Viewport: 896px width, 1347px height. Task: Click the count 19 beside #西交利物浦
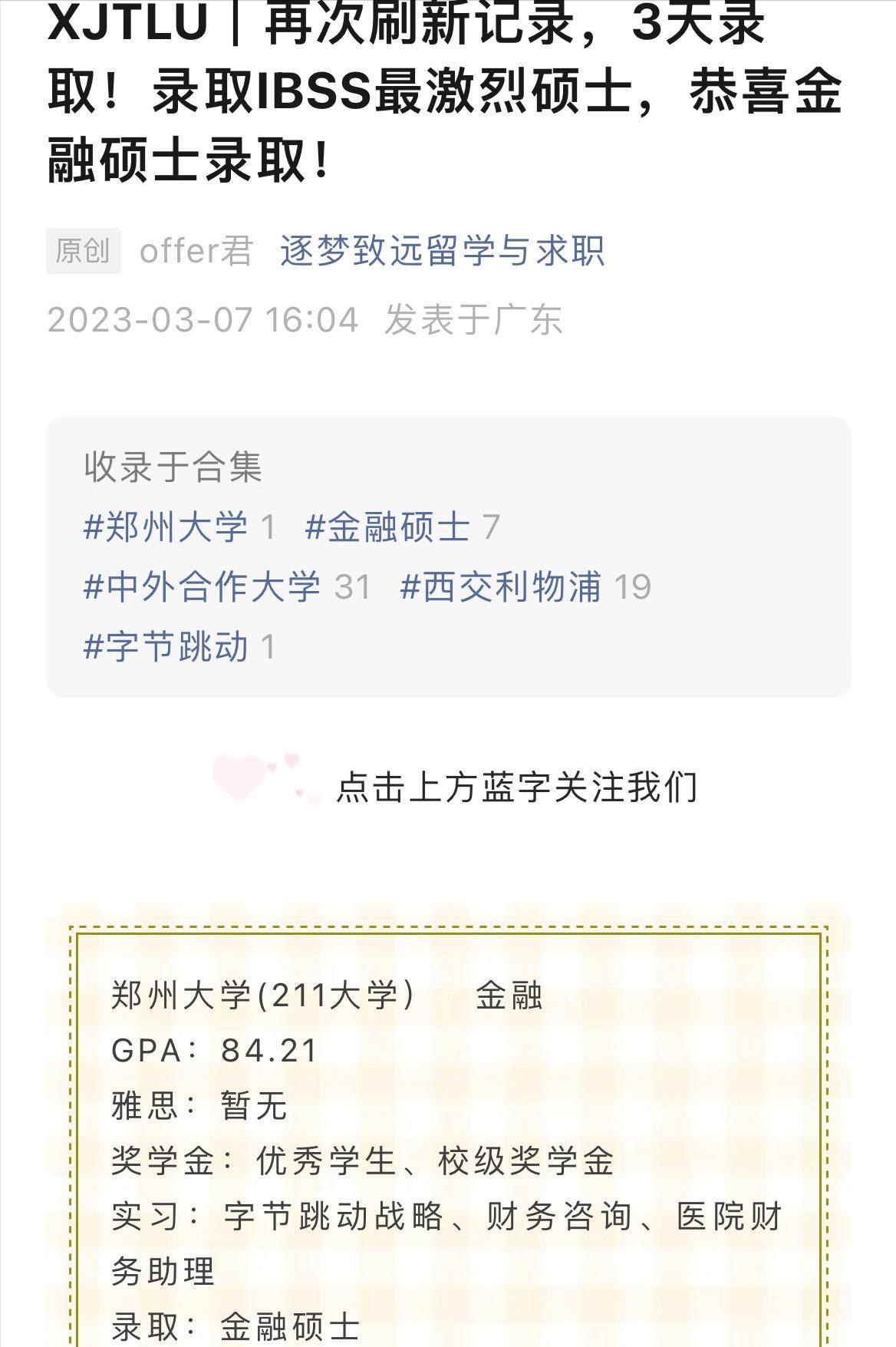[631, 588]
